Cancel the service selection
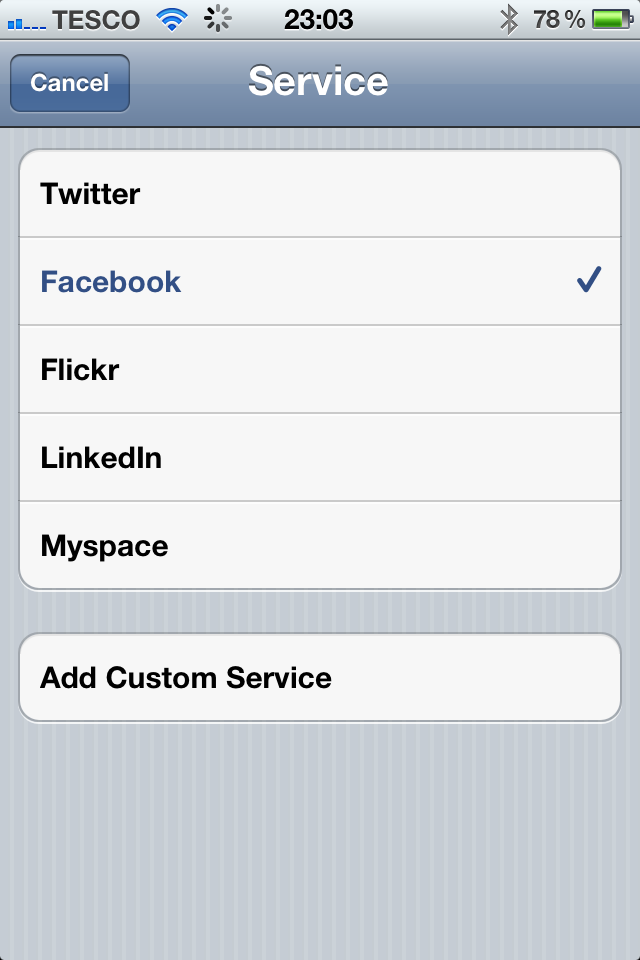This screenshot has height=960, width=640. [x=69, y=83]
